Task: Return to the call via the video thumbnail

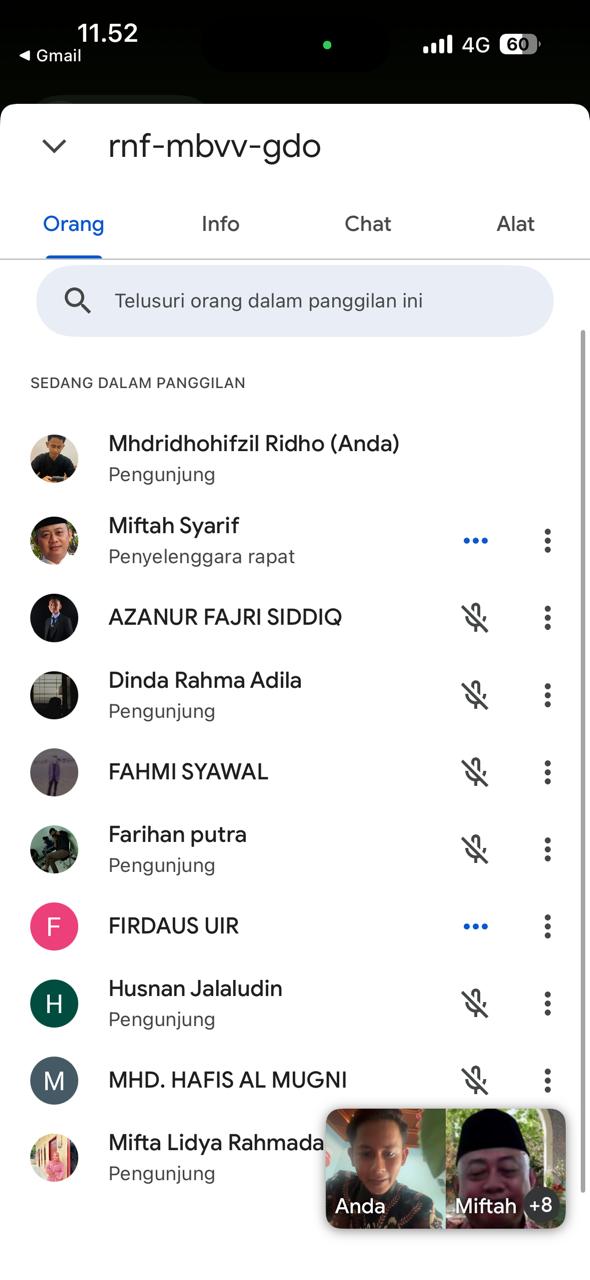Action: click(446, 1168)
